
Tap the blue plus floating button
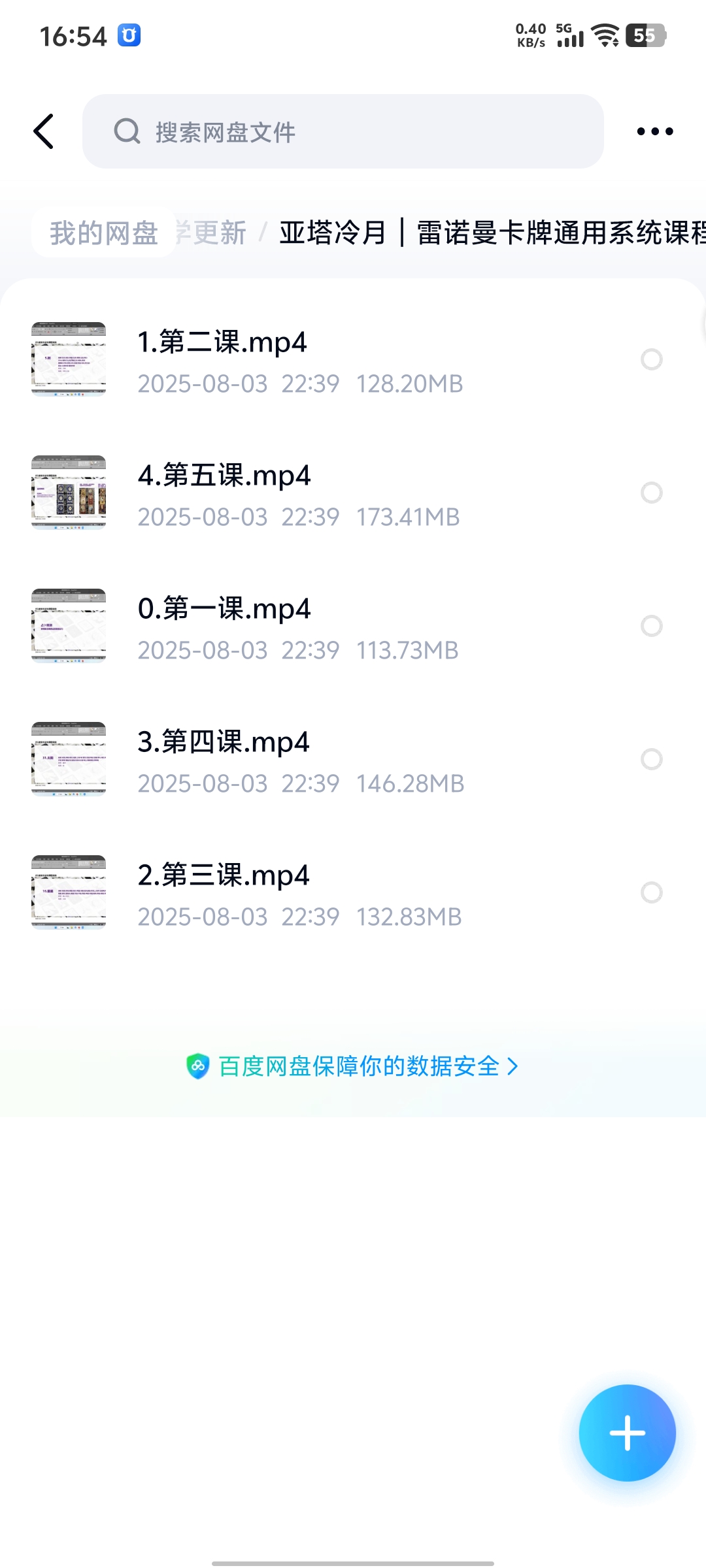[x=627, y=1433]
